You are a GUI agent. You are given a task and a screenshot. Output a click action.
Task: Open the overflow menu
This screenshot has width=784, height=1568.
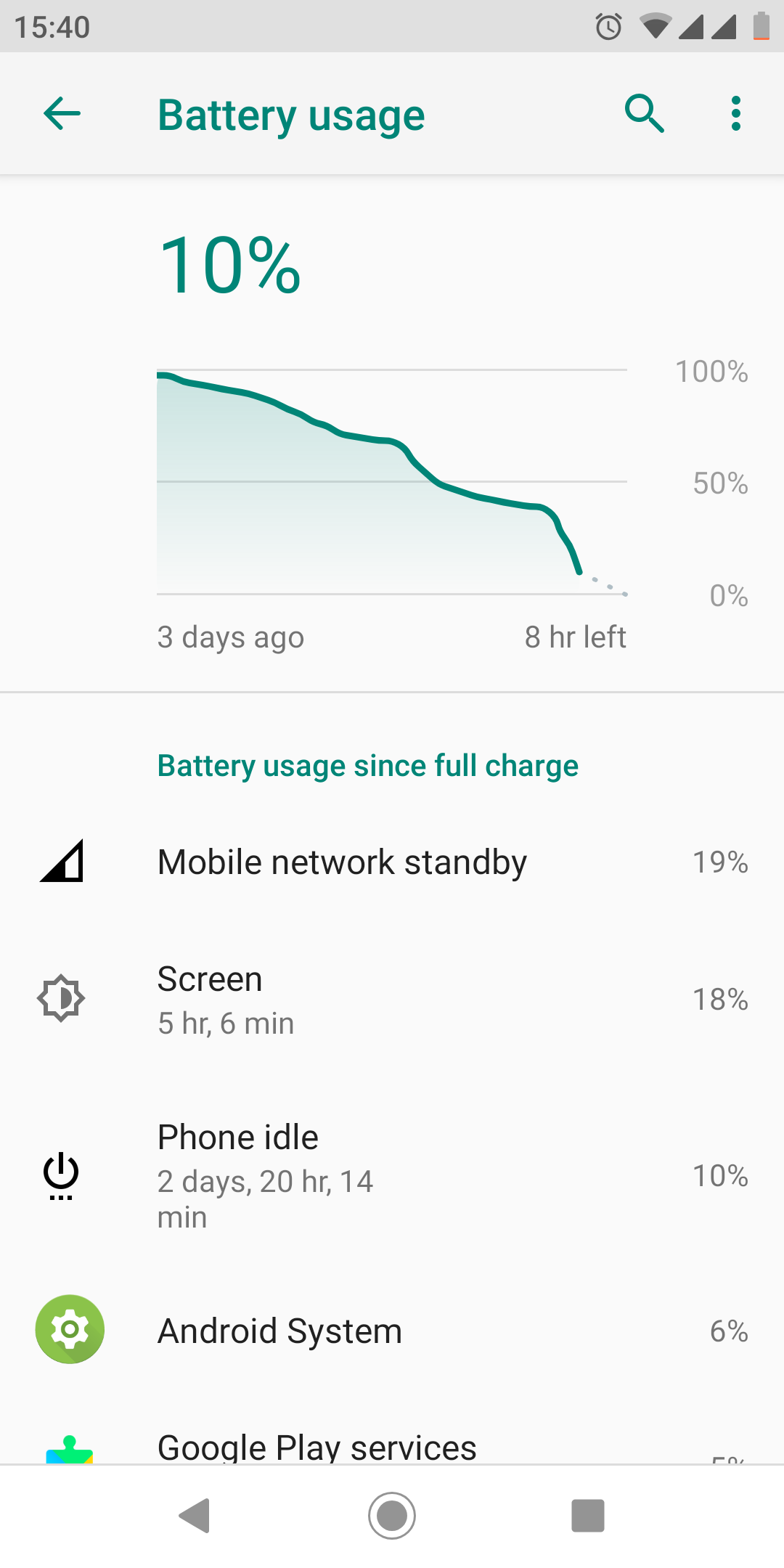click(736, 114)
